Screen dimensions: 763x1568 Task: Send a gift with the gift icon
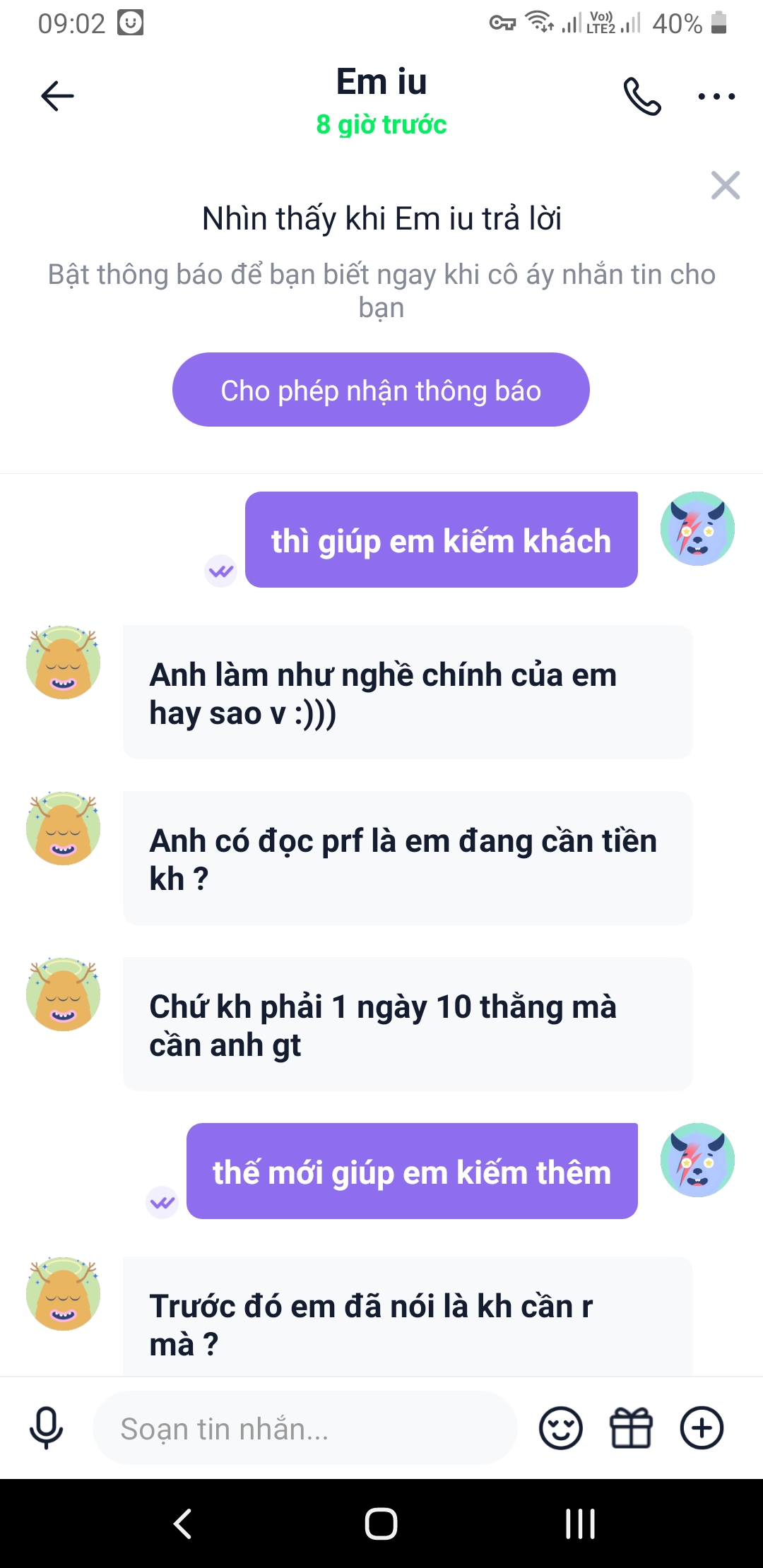(631, 1428)
